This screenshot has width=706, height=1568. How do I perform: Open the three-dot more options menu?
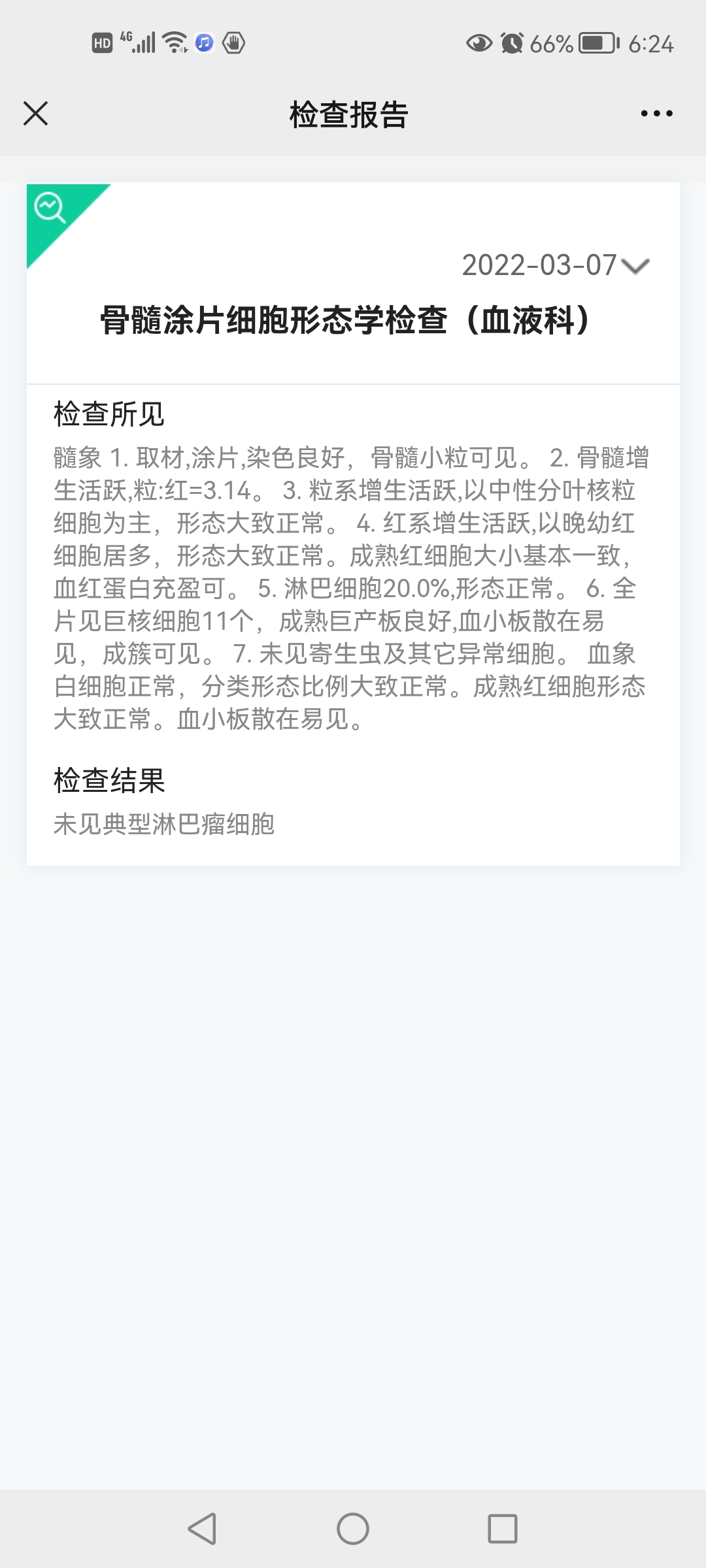(x=656, y=114)
